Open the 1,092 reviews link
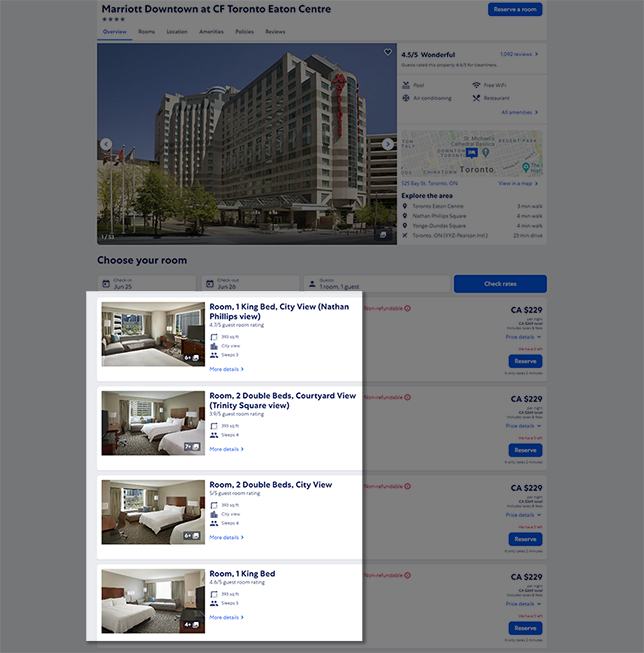Viewport: 644px width, 653px height. [x=519, y=54]
